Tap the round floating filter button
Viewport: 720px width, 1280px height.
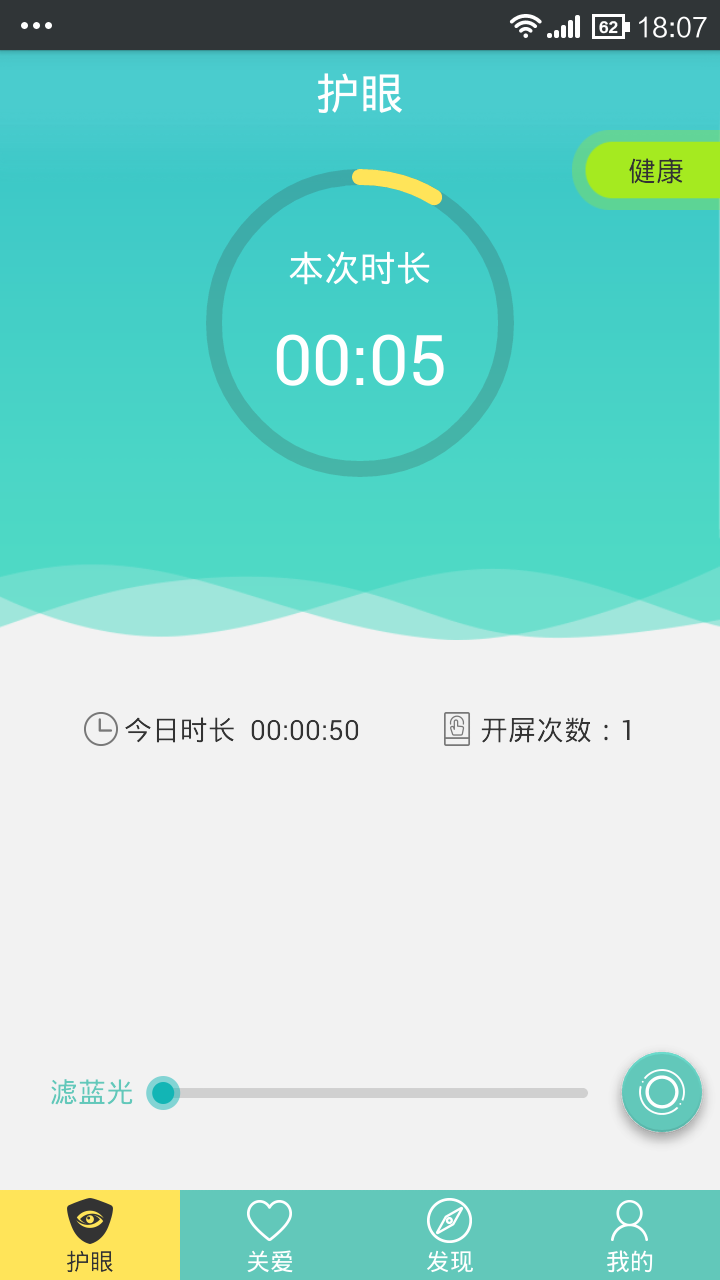(662, 1092)
